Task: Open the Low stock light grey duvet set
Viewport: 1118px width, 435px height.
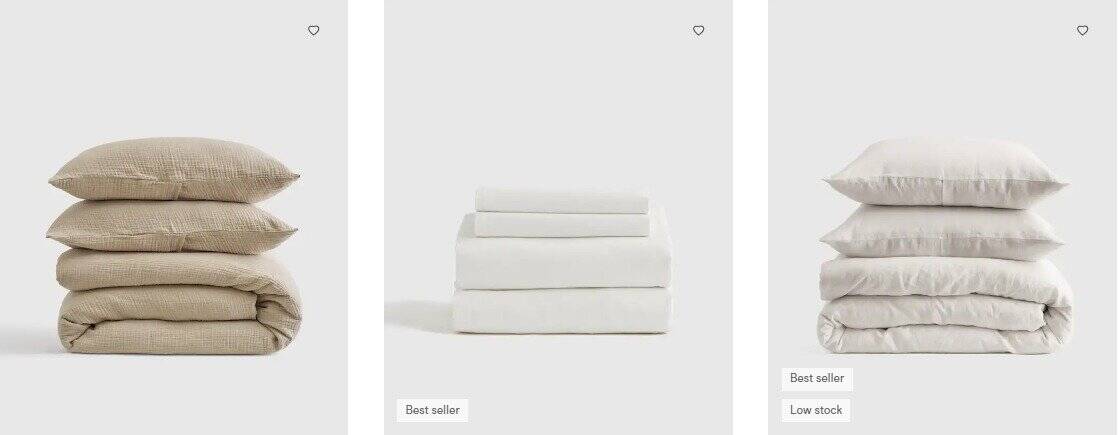Action: click(944, 245)
